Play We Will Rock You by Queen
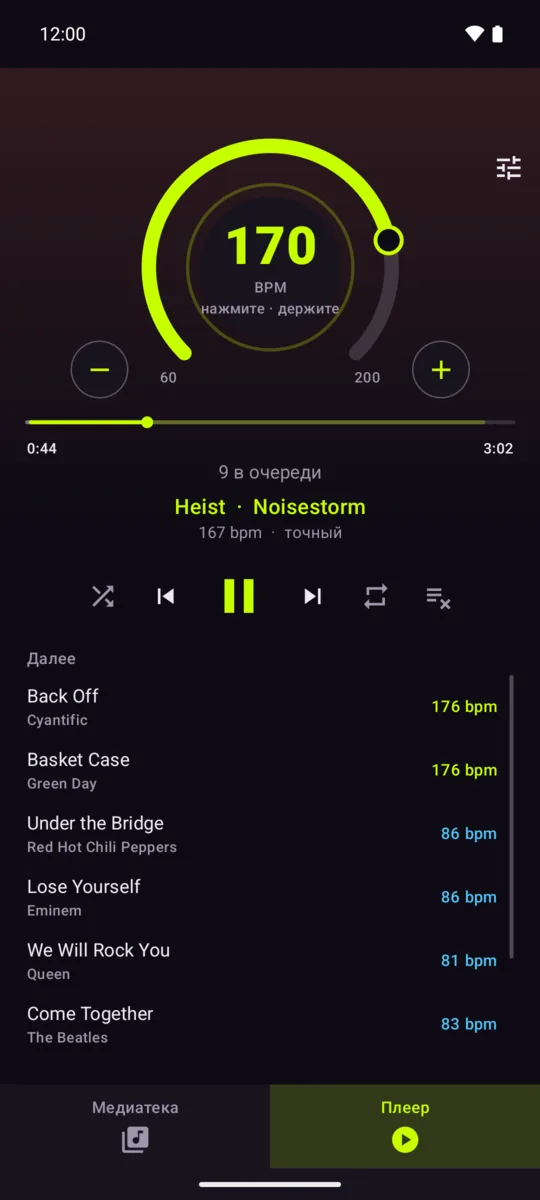The image size is (540, 1200). pyautogui.click(x=262, y=961)
